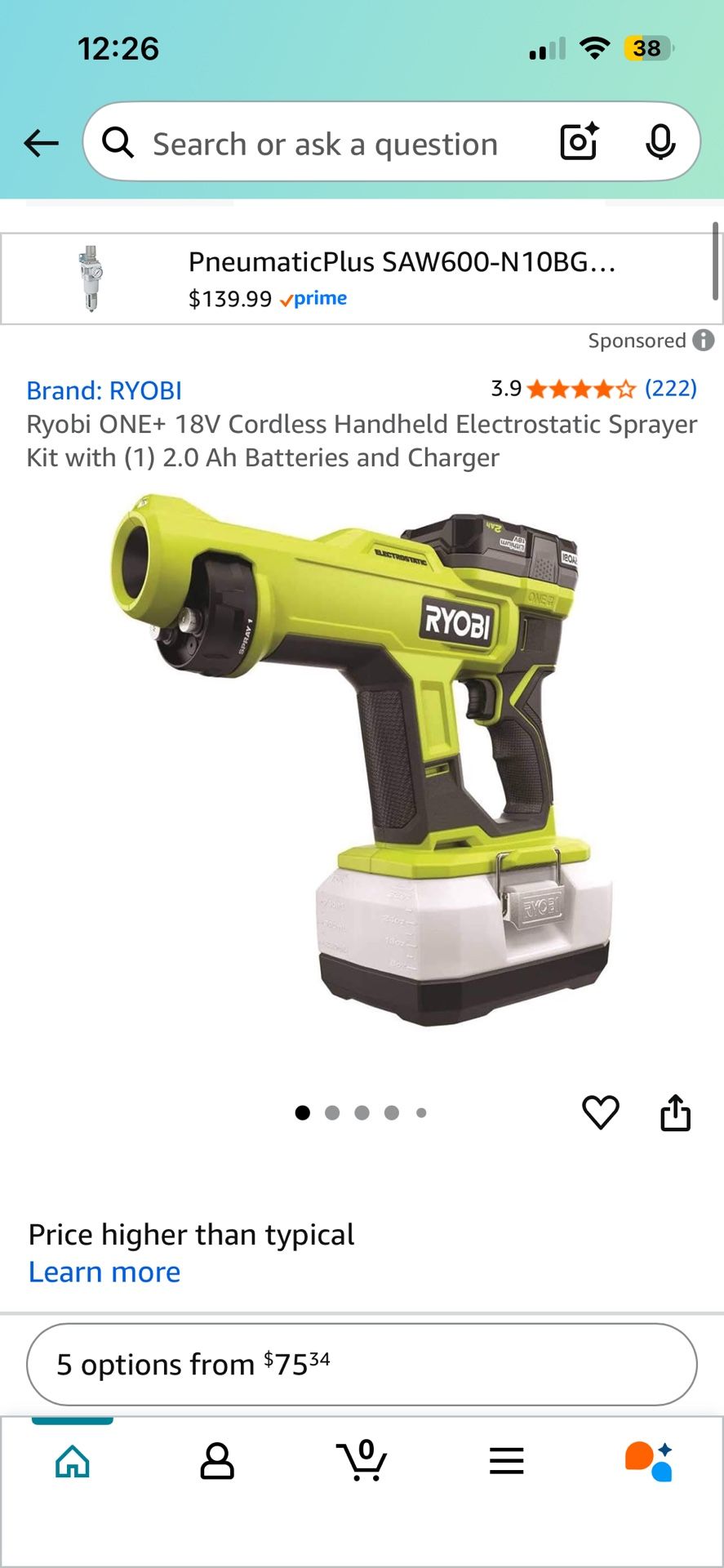724x1568 pixels.
Task: Open the Learn more link about pricing
Action: [x=104, y=1272]
